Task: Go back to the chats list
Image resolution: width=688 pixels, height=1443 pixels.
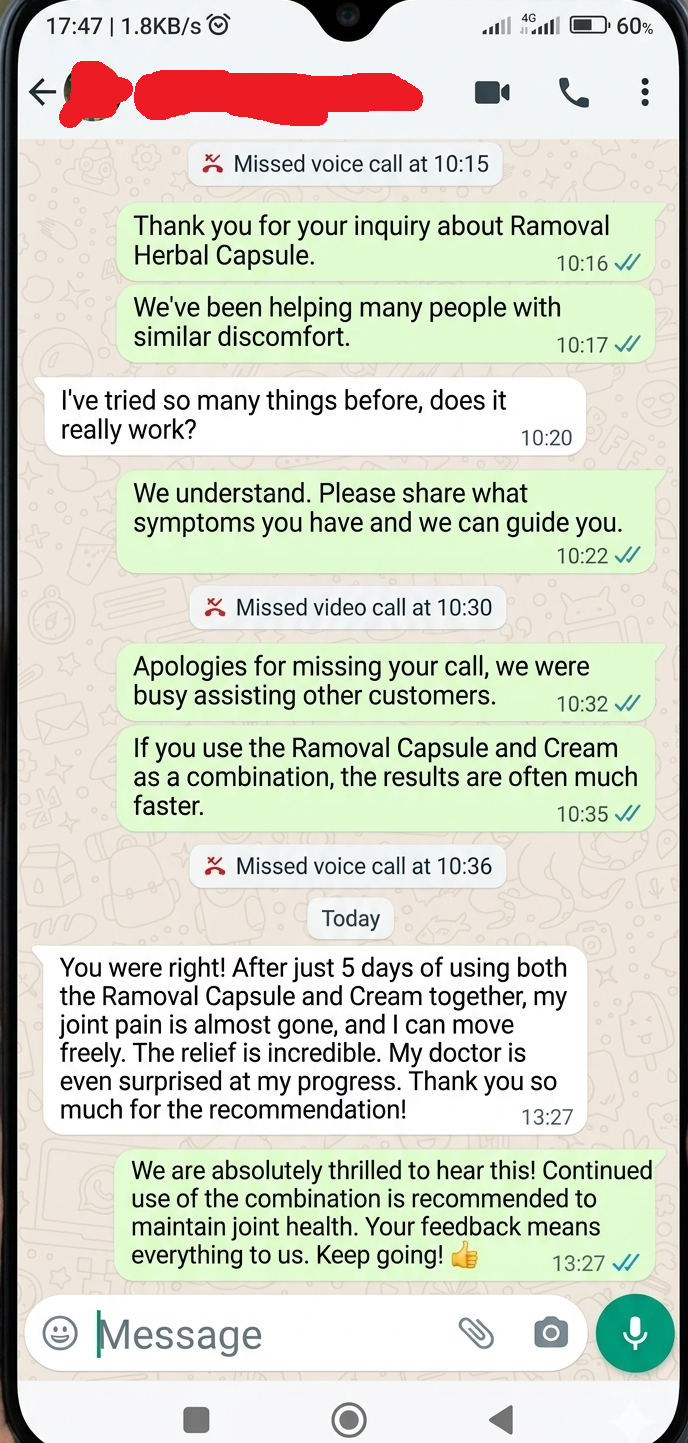Action: pyautogui.click(x=42, y=93)
